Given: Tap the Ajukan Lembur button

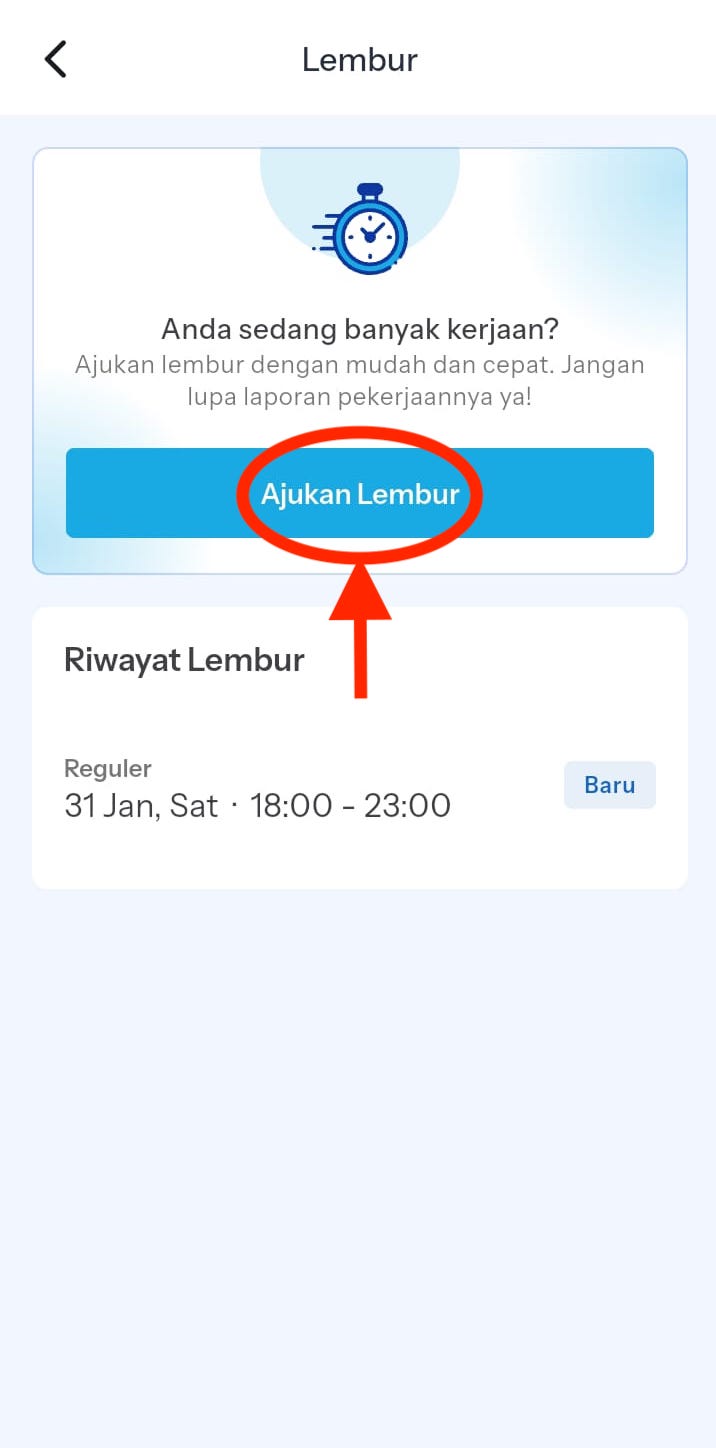Looking at the screenshot, I should coord(360,493).
